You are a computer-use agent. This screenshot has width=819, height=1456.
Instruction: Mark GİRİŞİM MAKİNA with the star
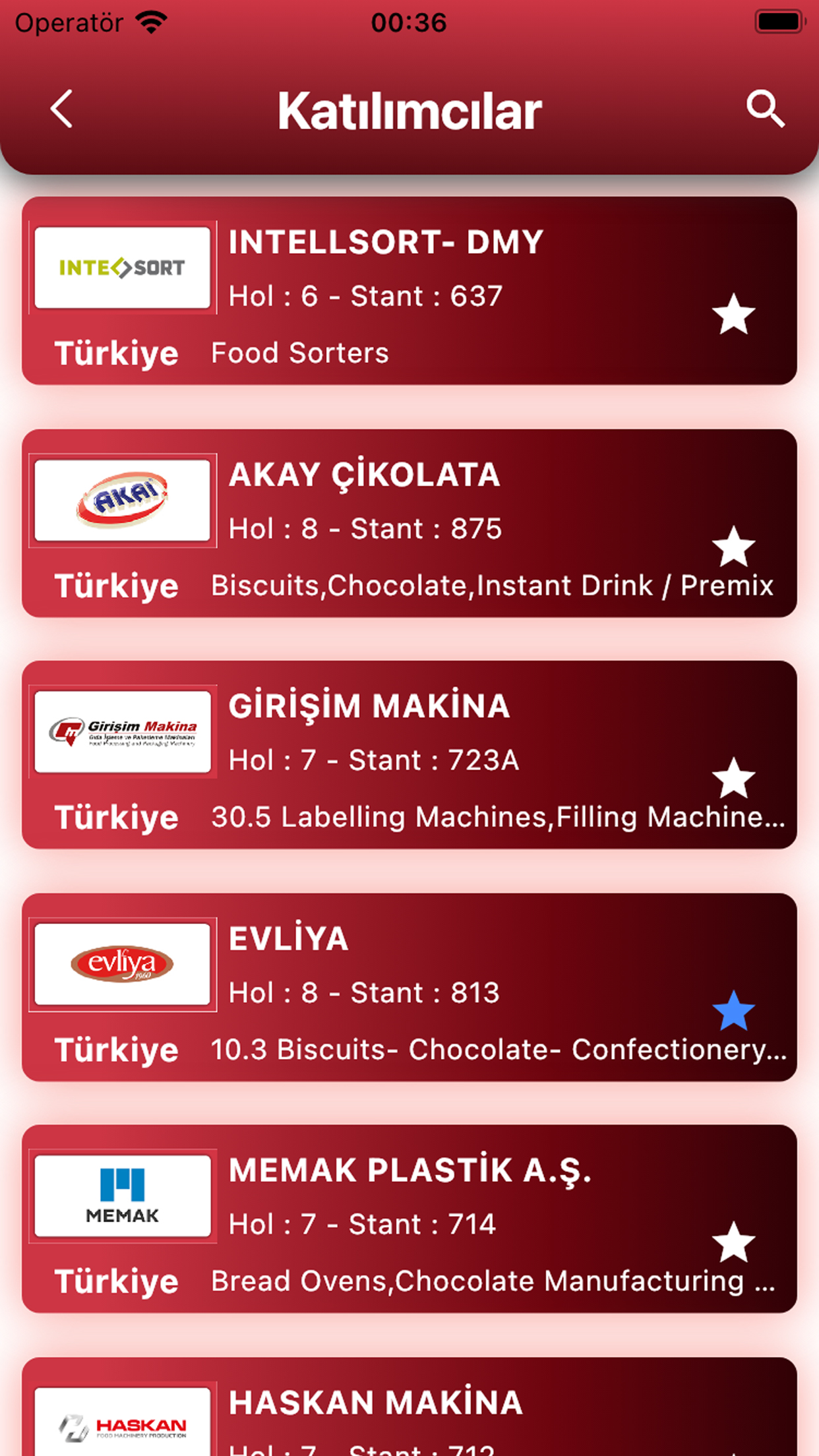tap(733, 778)
